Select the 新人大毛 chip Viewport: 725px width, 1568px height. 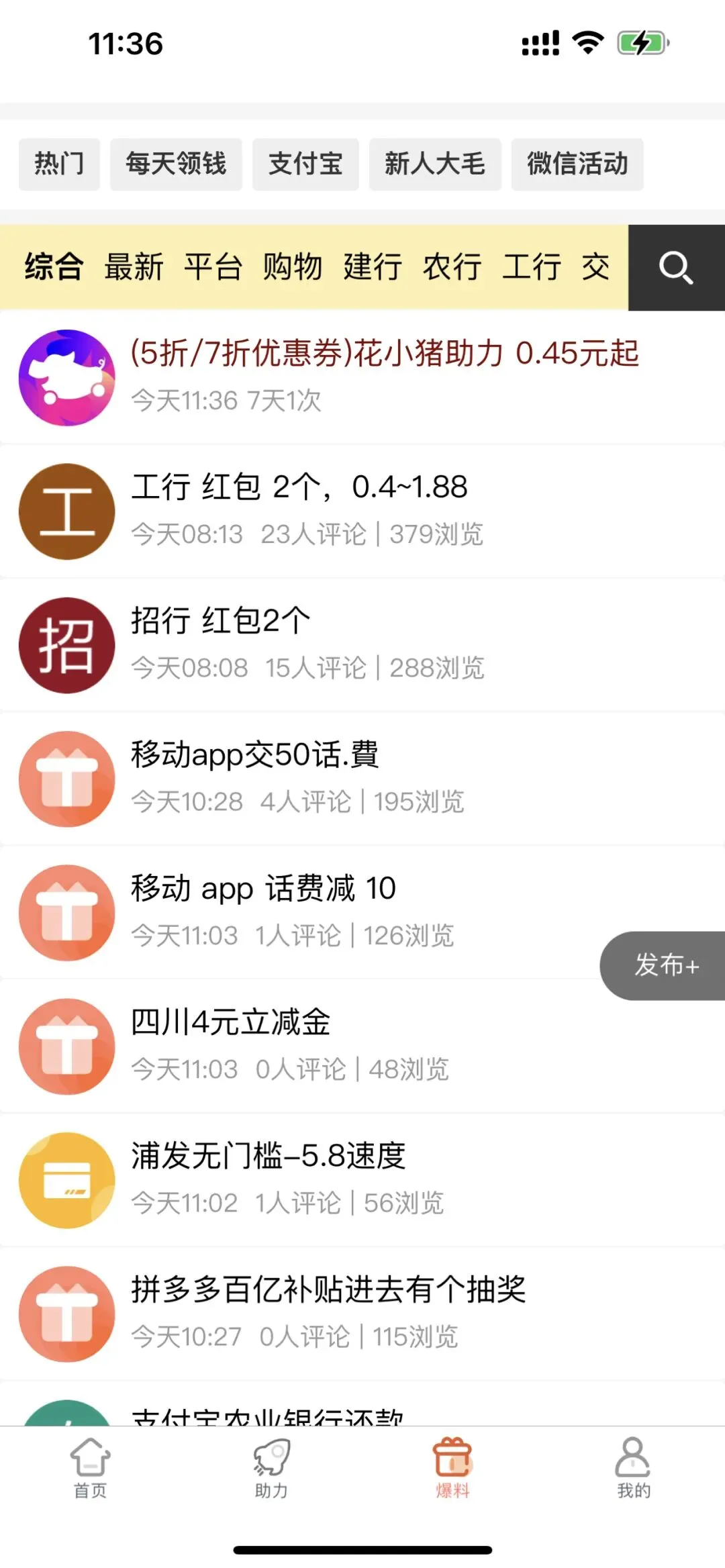(435, 164)
